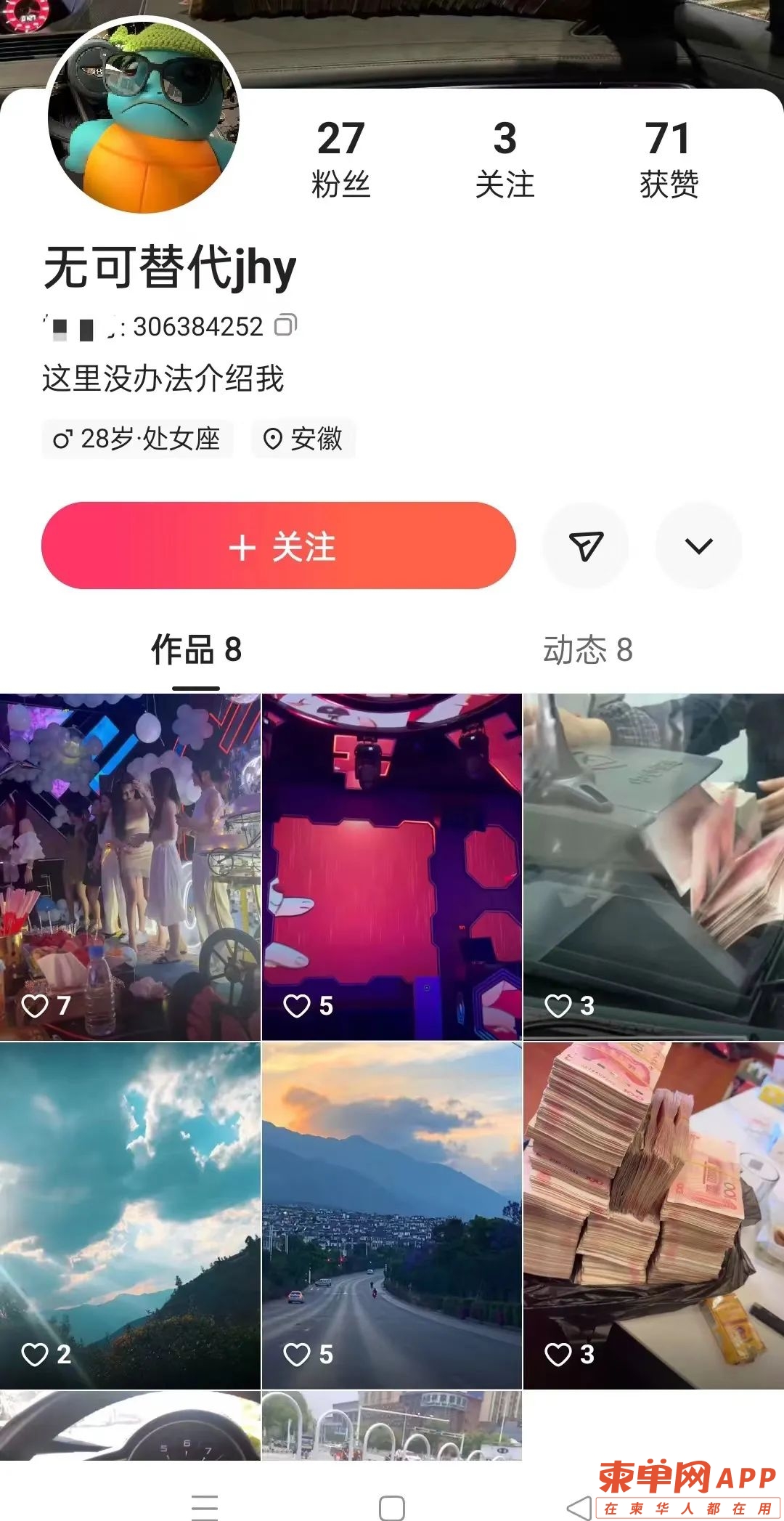Copy the ID number 306384252
Screen dimensions: 784x1521
click(285, 325)
